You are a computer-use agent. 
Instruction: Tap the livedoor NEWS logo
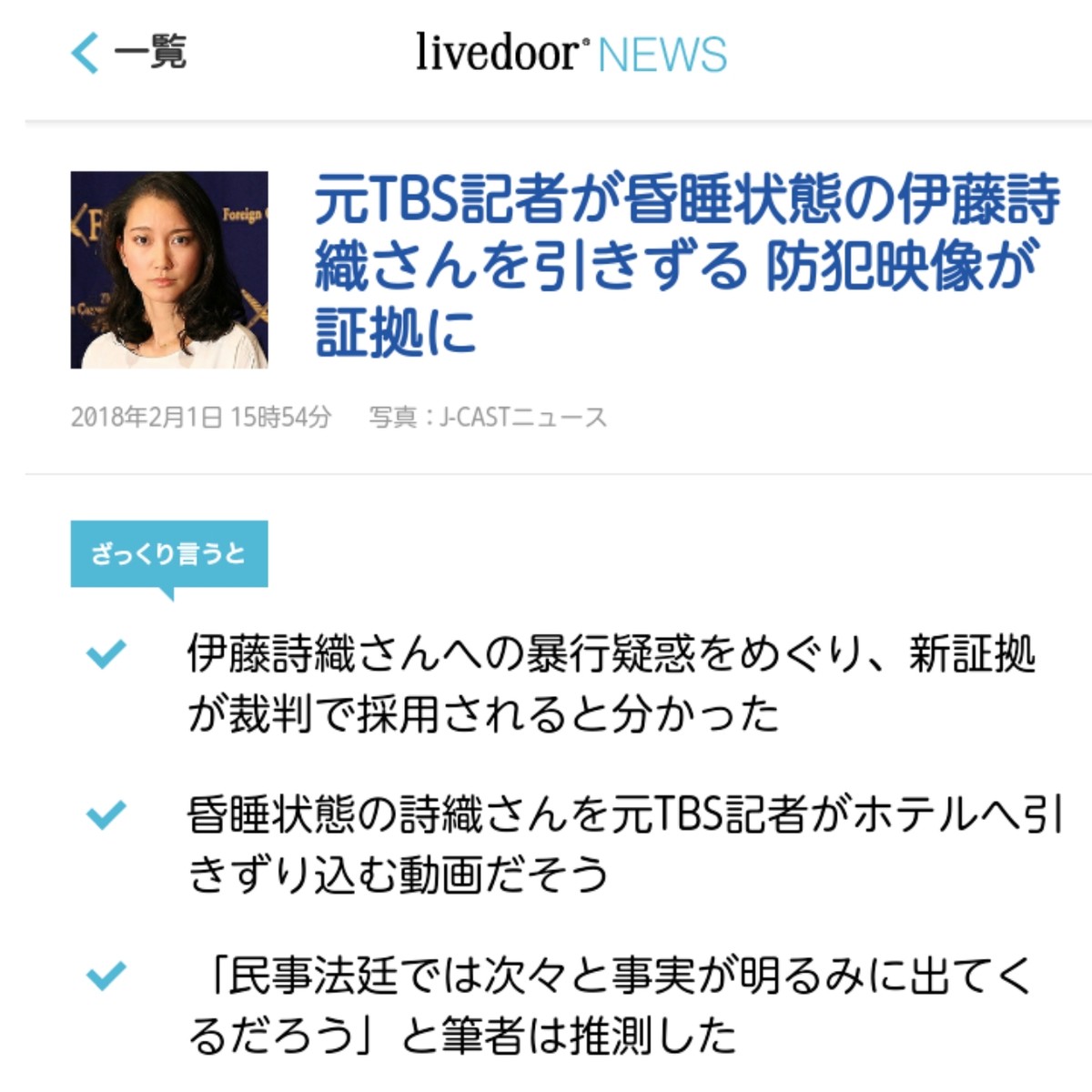coord(571,53)
